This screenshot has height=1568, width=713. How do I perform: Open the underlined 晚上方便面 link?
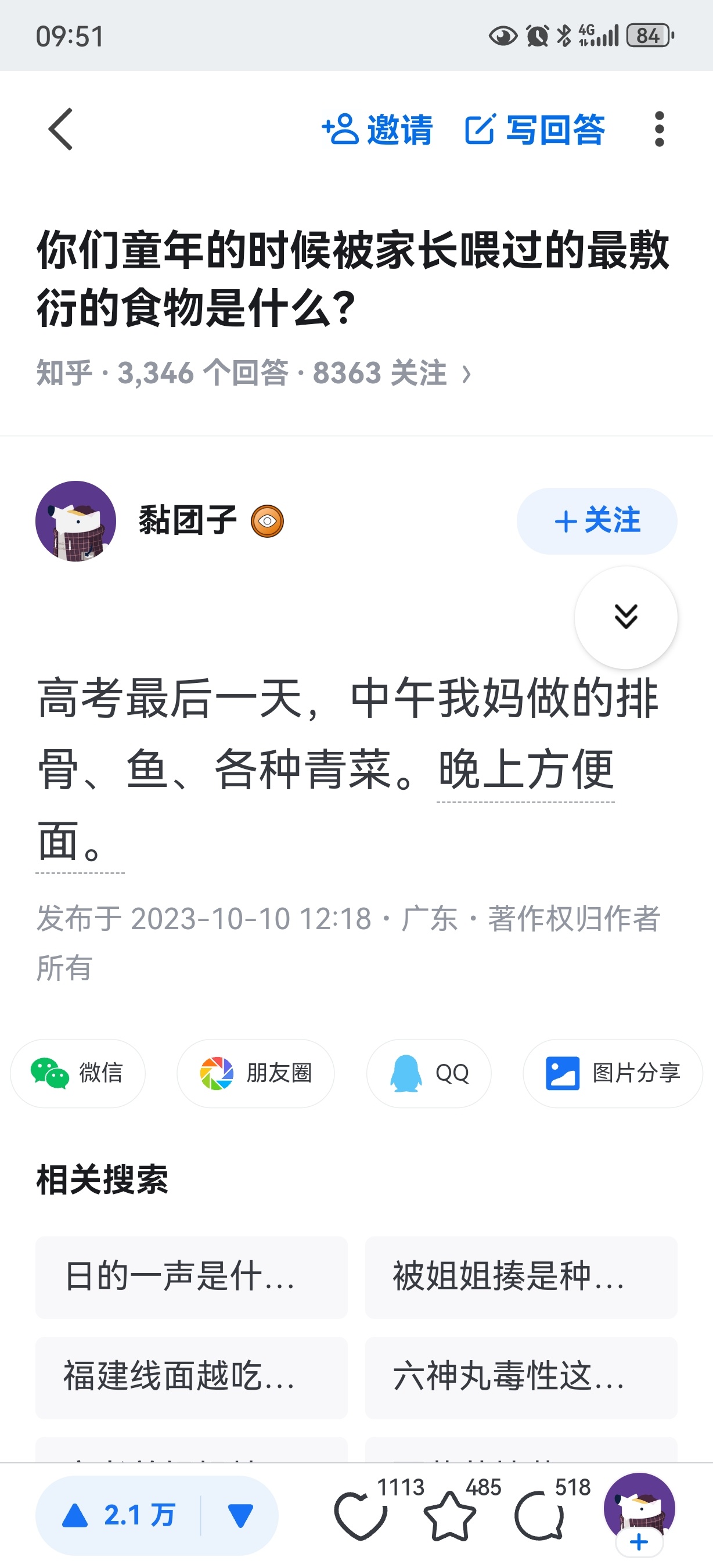(x=525, y=770)
